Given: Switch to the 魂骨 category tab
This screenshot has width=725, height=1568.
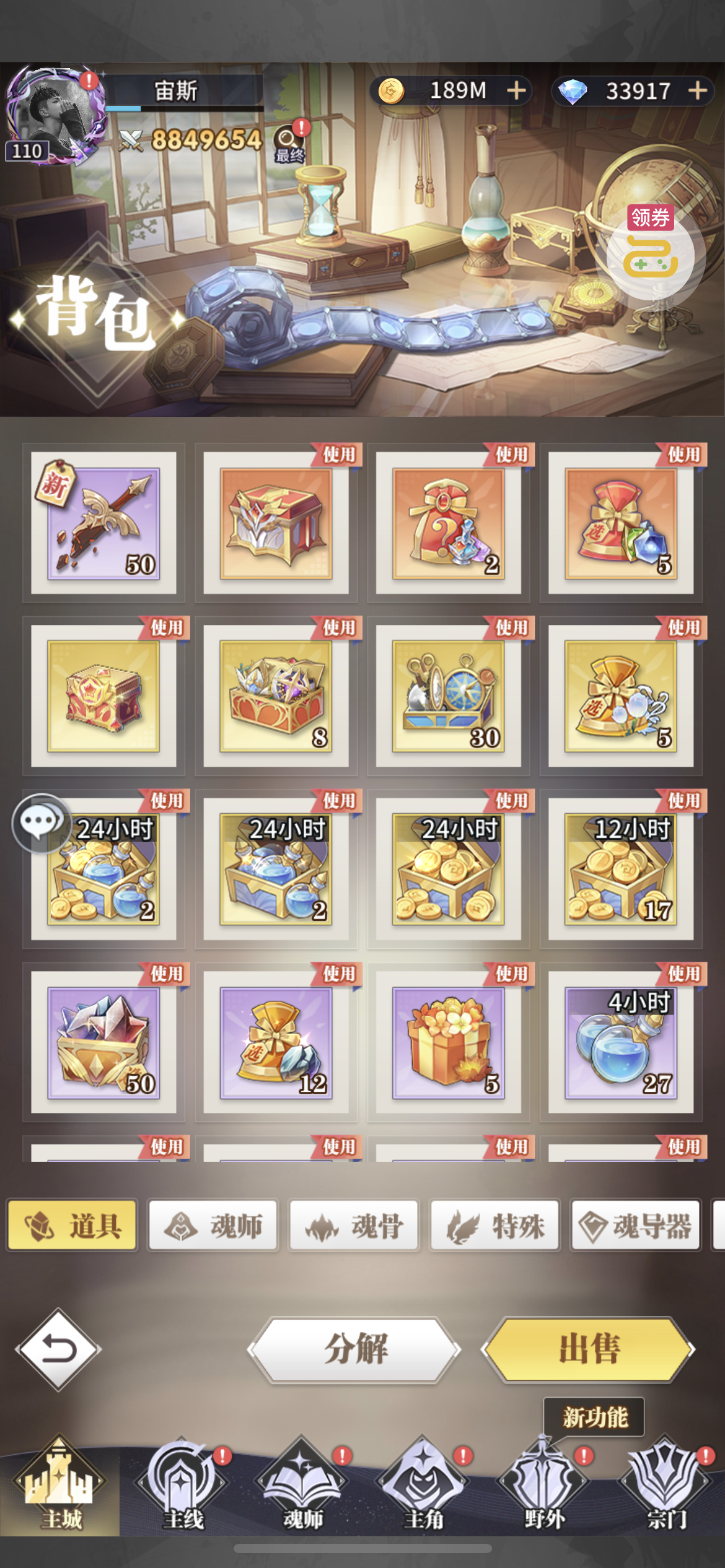Looking at the screenshot, I should point(354,1226).
